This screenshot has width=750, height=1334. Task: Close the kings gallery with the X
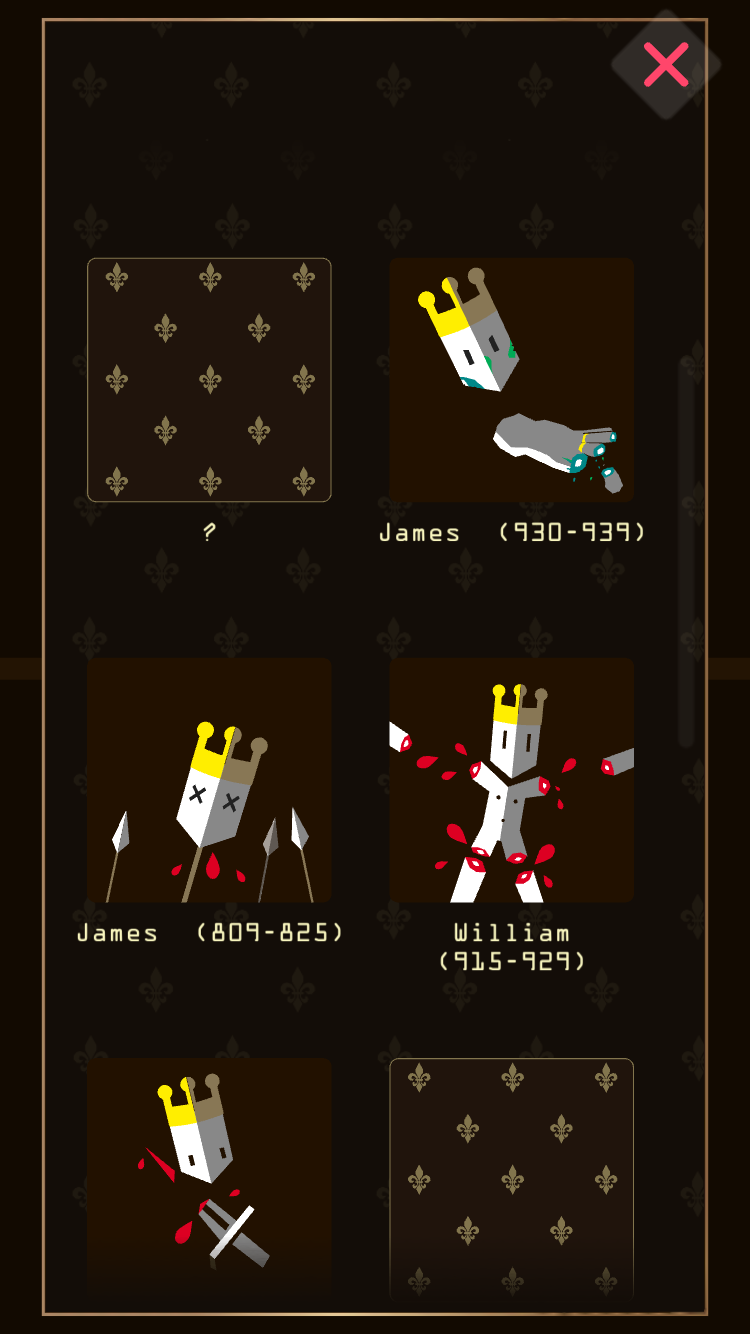[x=666, y=65]
